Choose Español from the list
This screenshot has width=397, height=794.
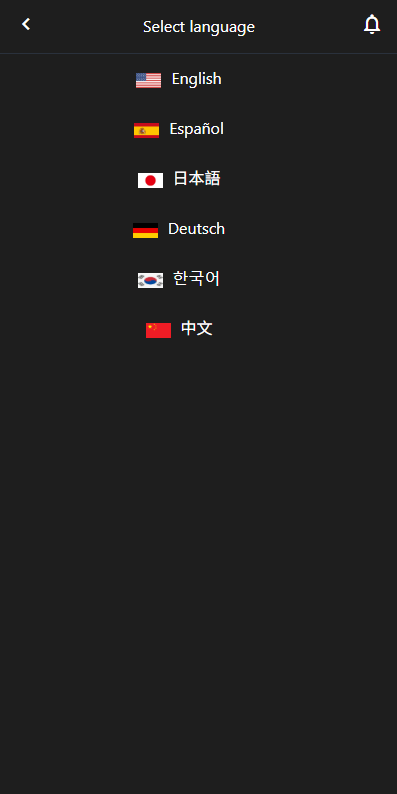point(179,129)
